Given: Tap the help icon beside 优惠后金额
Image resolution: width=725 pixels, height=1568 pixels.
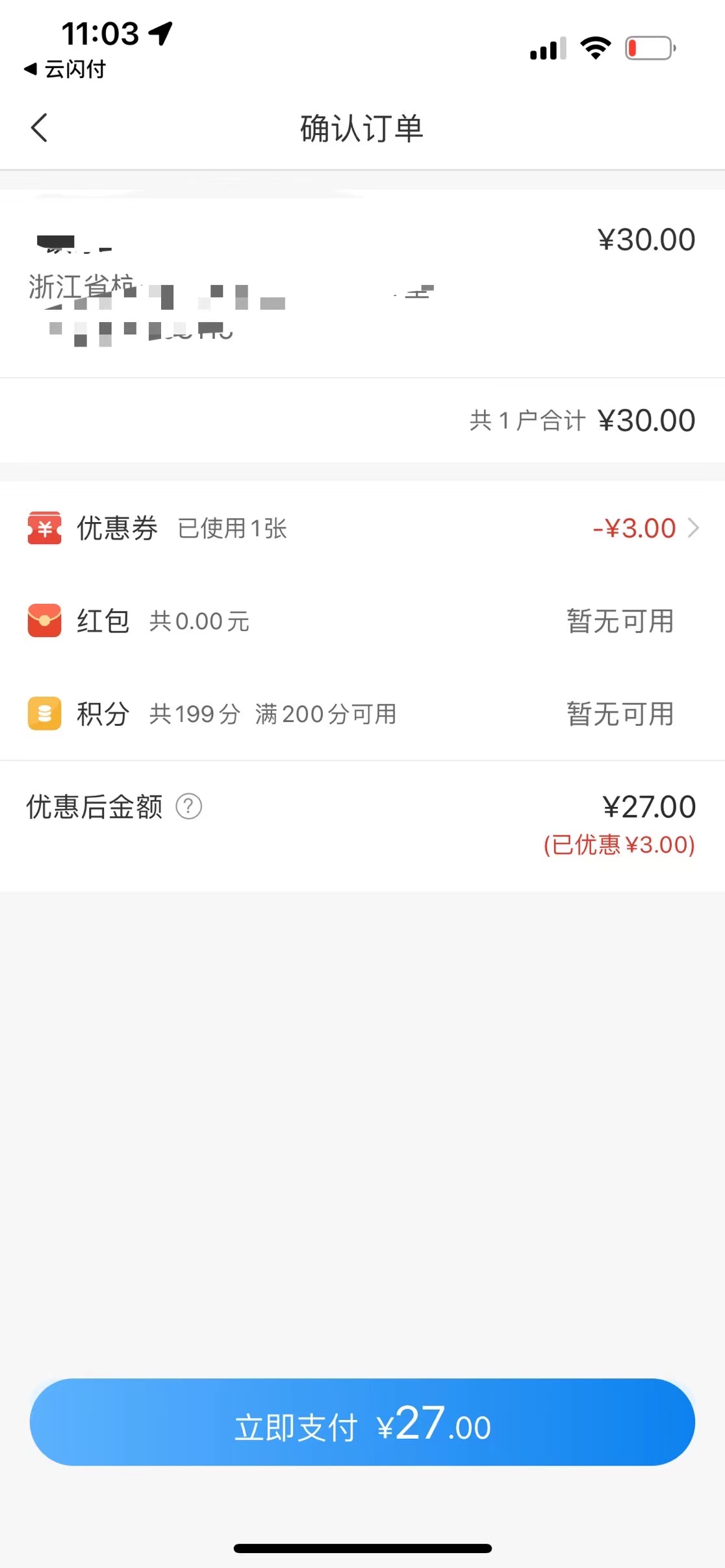Looking at the screenshot, I should click(x=189, y=806).
